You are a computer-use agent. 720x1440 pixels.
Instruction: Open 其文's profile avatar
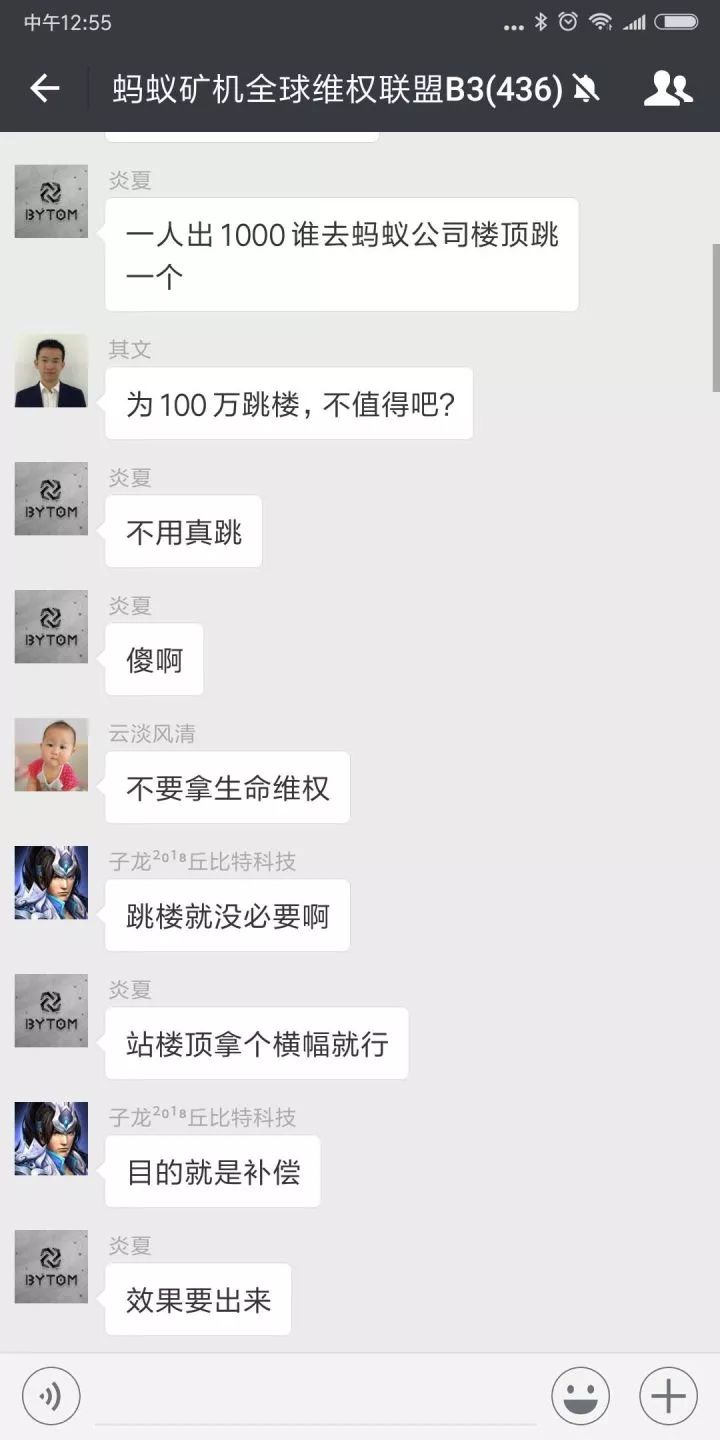coord(51,371)
